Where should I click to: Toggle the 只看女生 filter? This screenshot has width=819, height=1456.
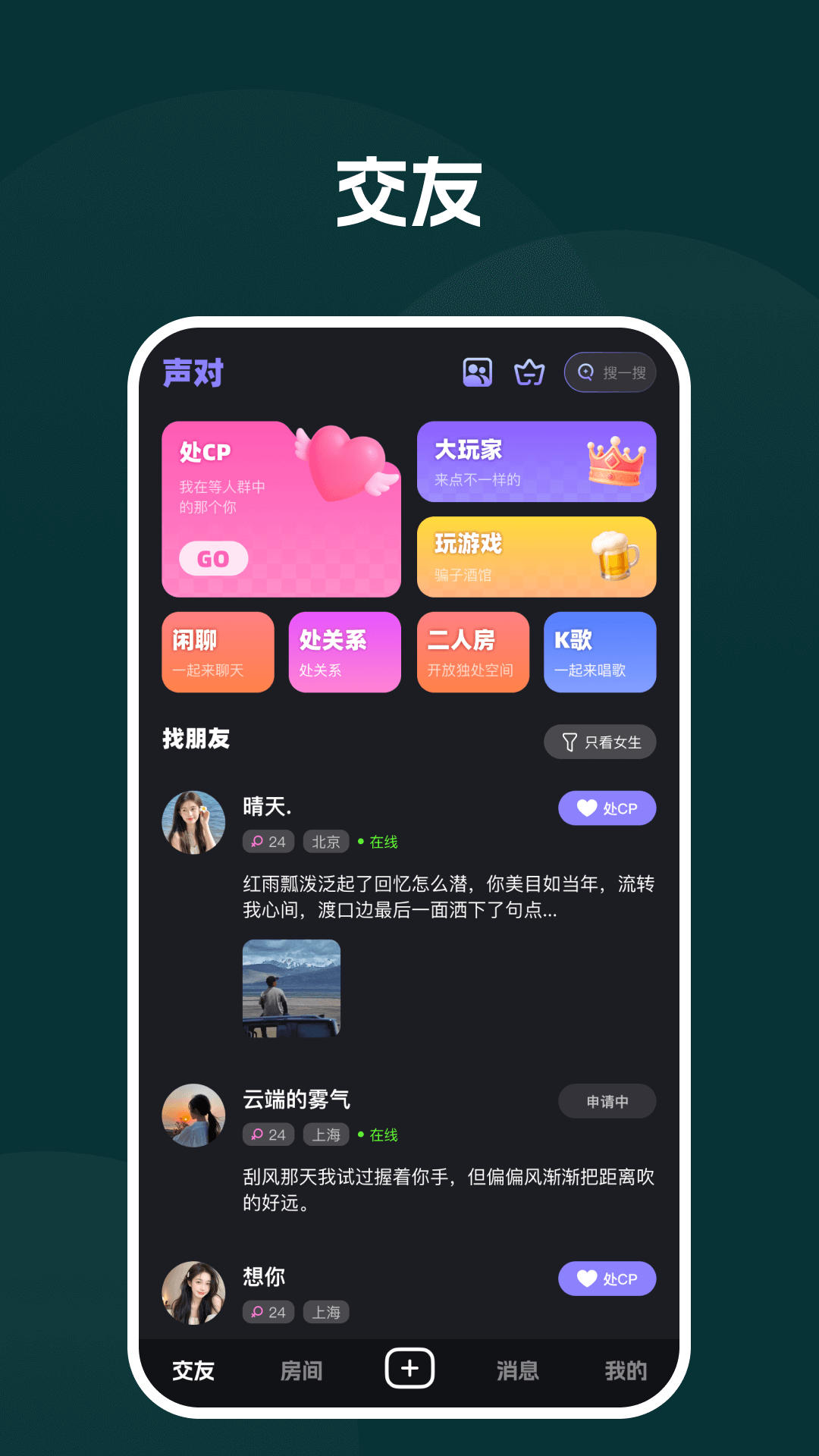tap(600, 742)
